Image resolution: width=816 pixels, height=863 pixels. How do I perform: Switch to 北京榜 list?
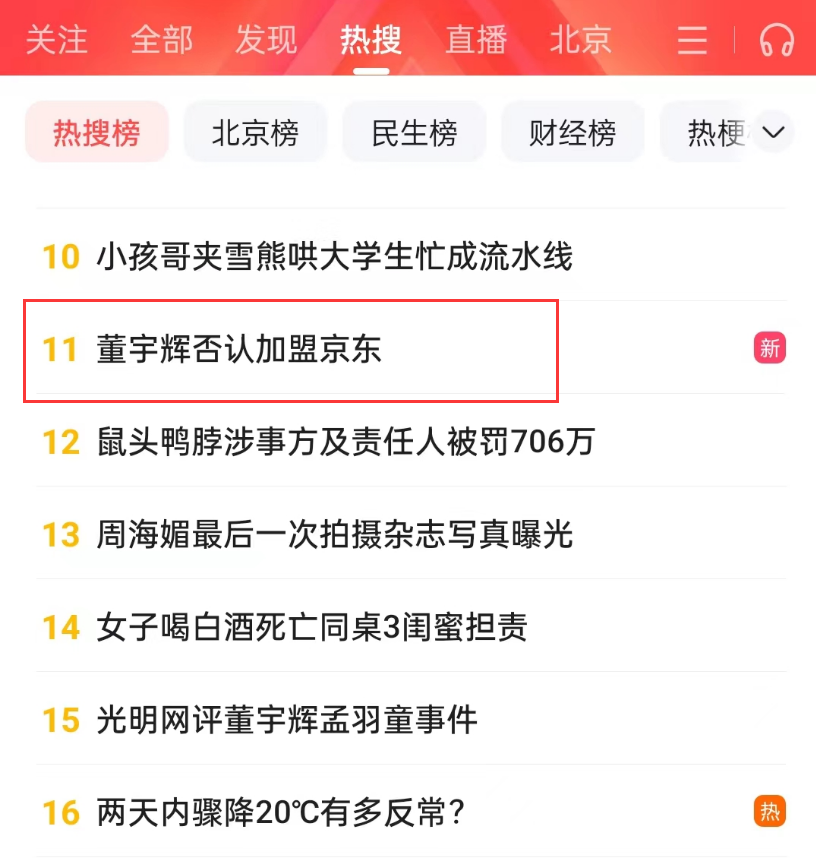[255, 133]
